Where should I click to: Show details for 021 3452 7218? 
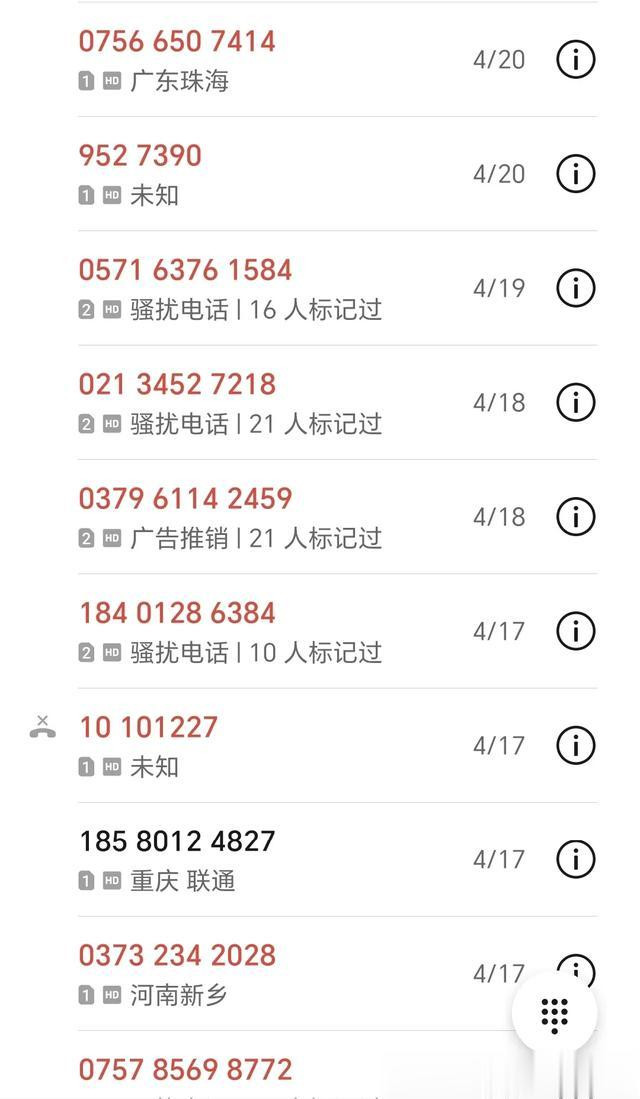tap(576, 402)
